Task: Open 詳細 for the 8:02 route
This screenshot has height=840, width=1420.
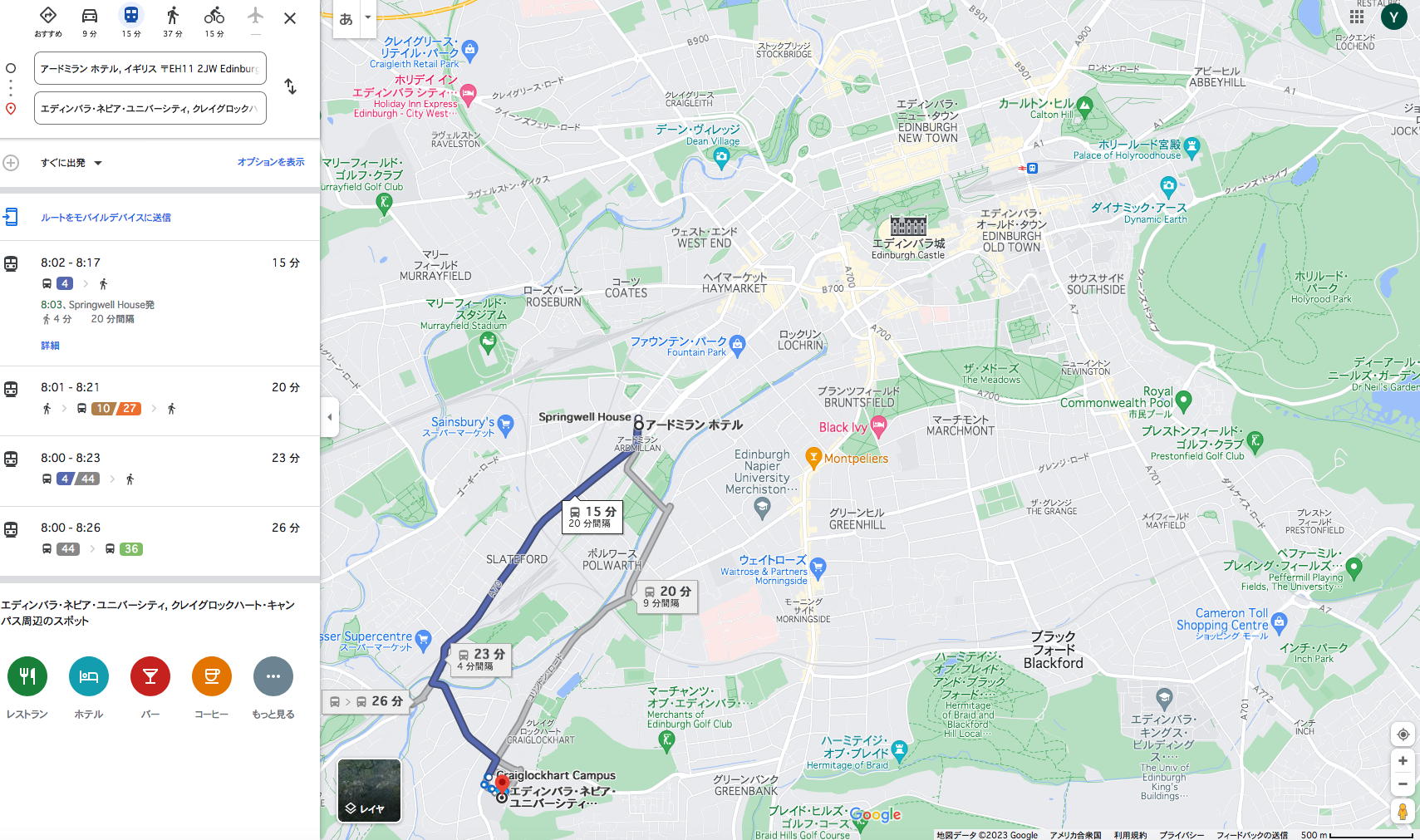Action: tap(50, 346)
